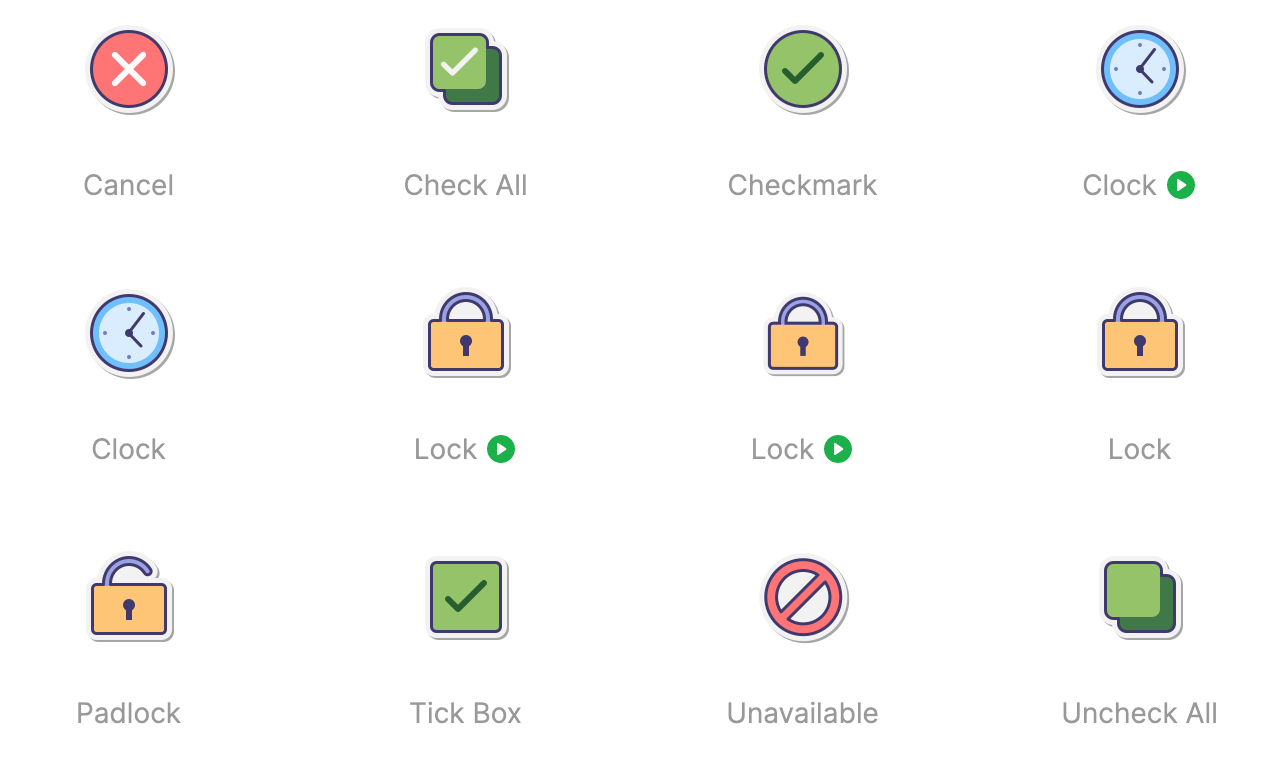The height and width of the screenshot is (770, 1274).
Task: Open the animated Clock icon with play badge
Action: pos(1140,70)
